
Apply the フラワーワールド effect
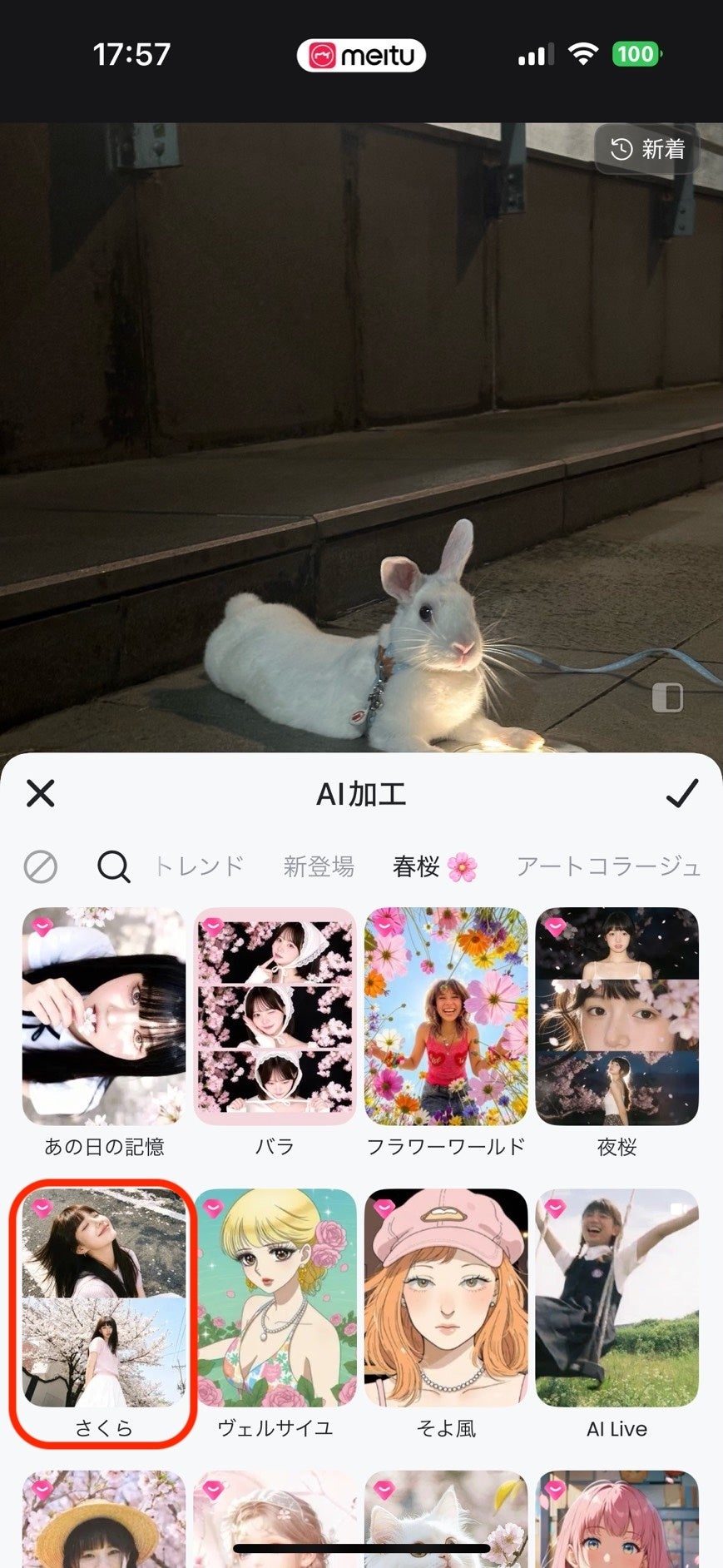(446, 1017)
